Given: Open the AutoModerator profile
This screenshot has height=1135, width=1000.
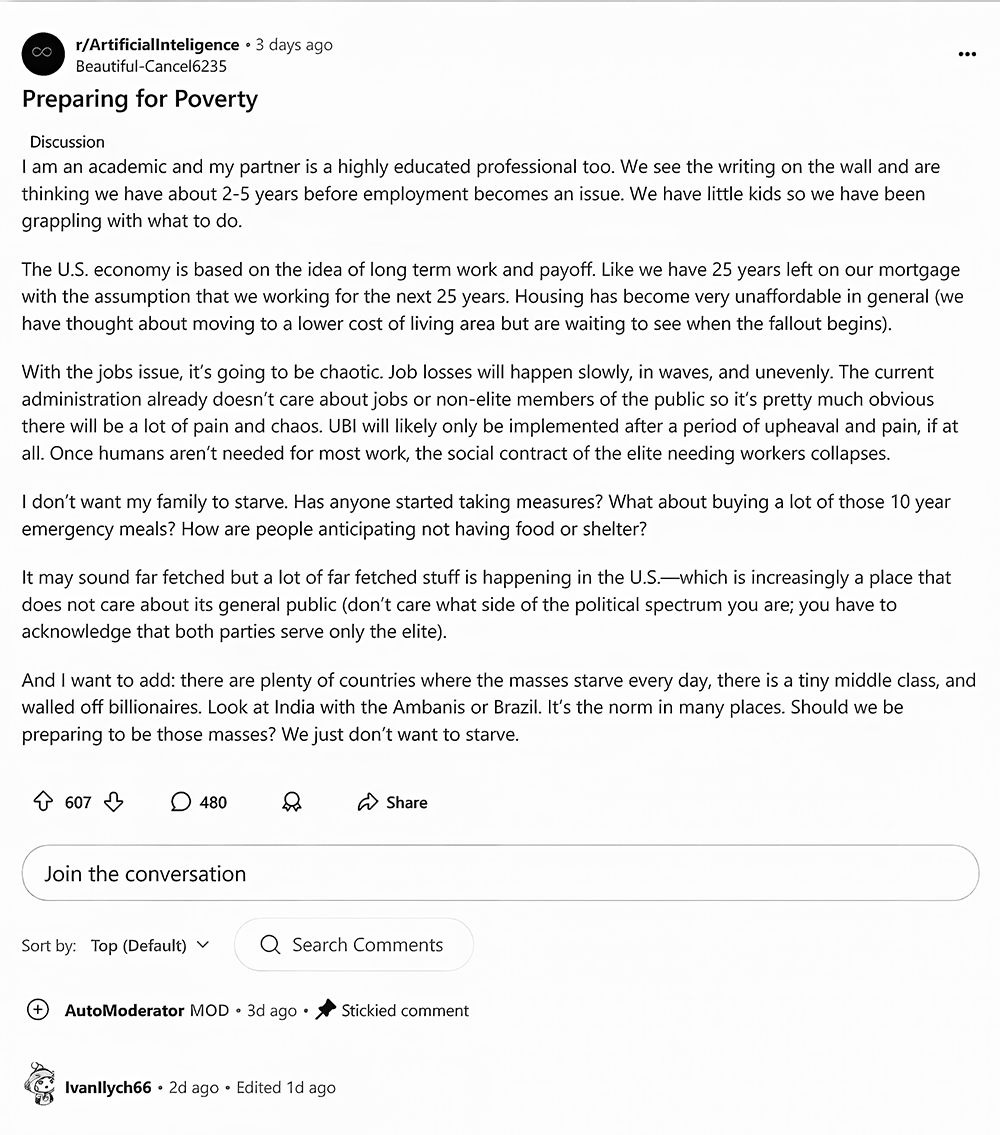Looking at the screenshot, I should 124,1010.
